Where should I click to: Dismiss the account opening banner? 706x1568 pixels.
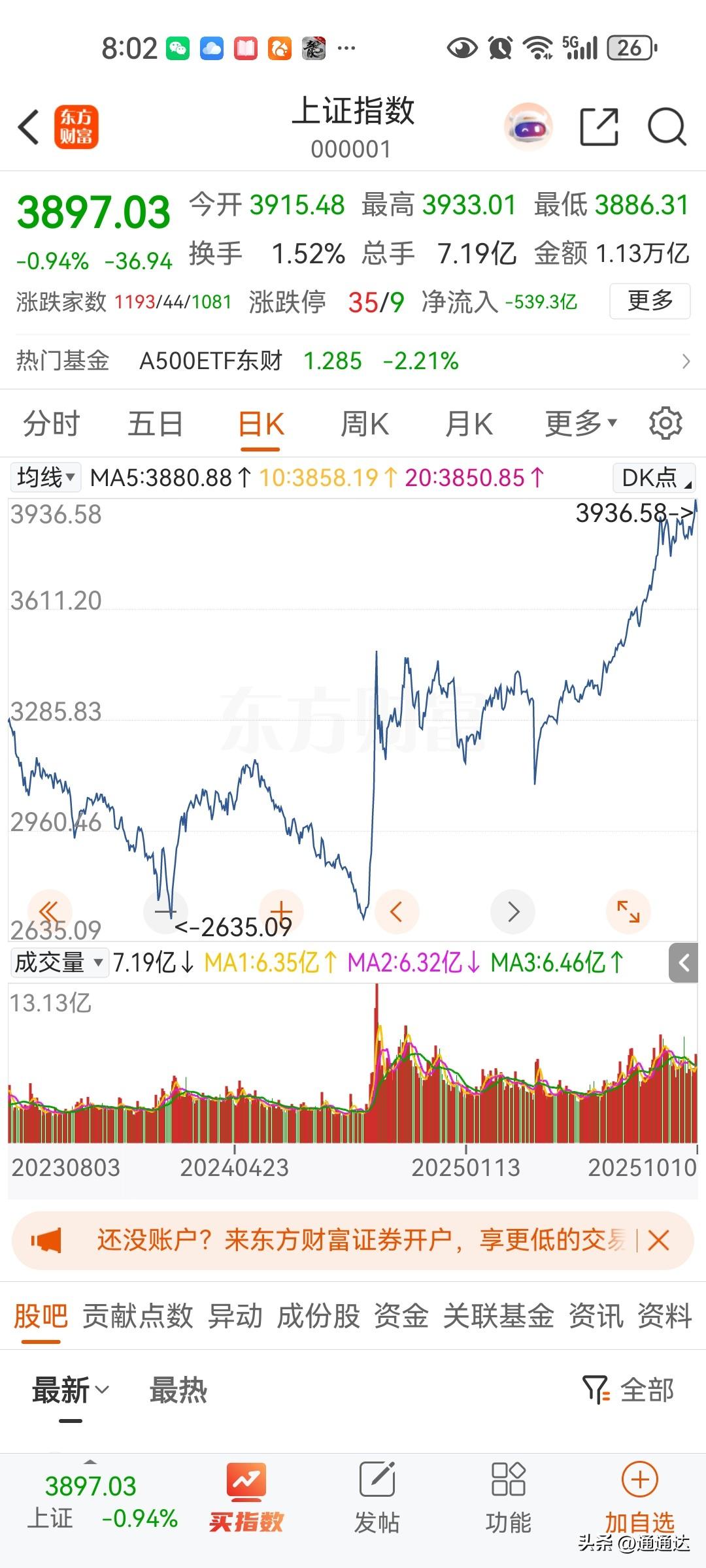pyautogui.click(x=658, y=1240)
